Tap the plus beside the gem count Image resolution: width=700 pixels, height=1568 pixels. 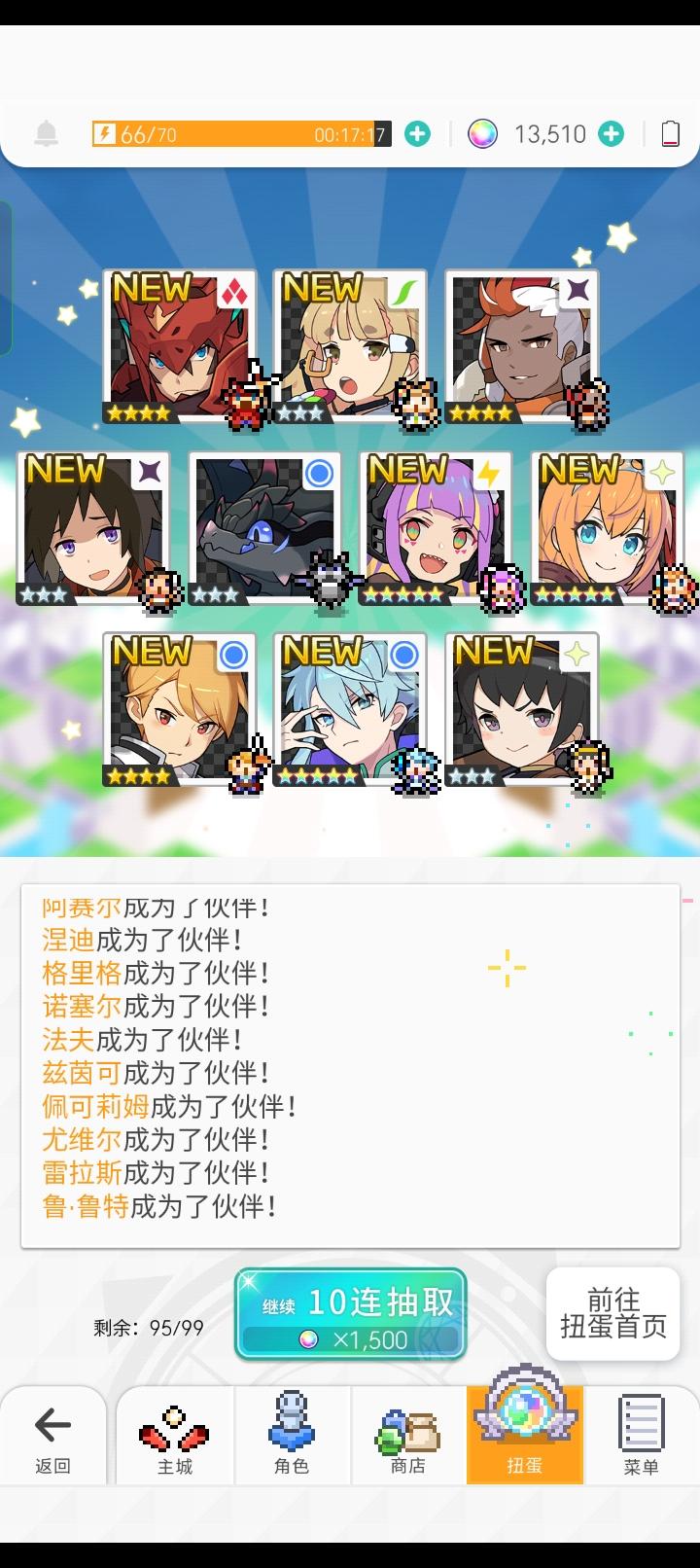click(x=611, y=133)
